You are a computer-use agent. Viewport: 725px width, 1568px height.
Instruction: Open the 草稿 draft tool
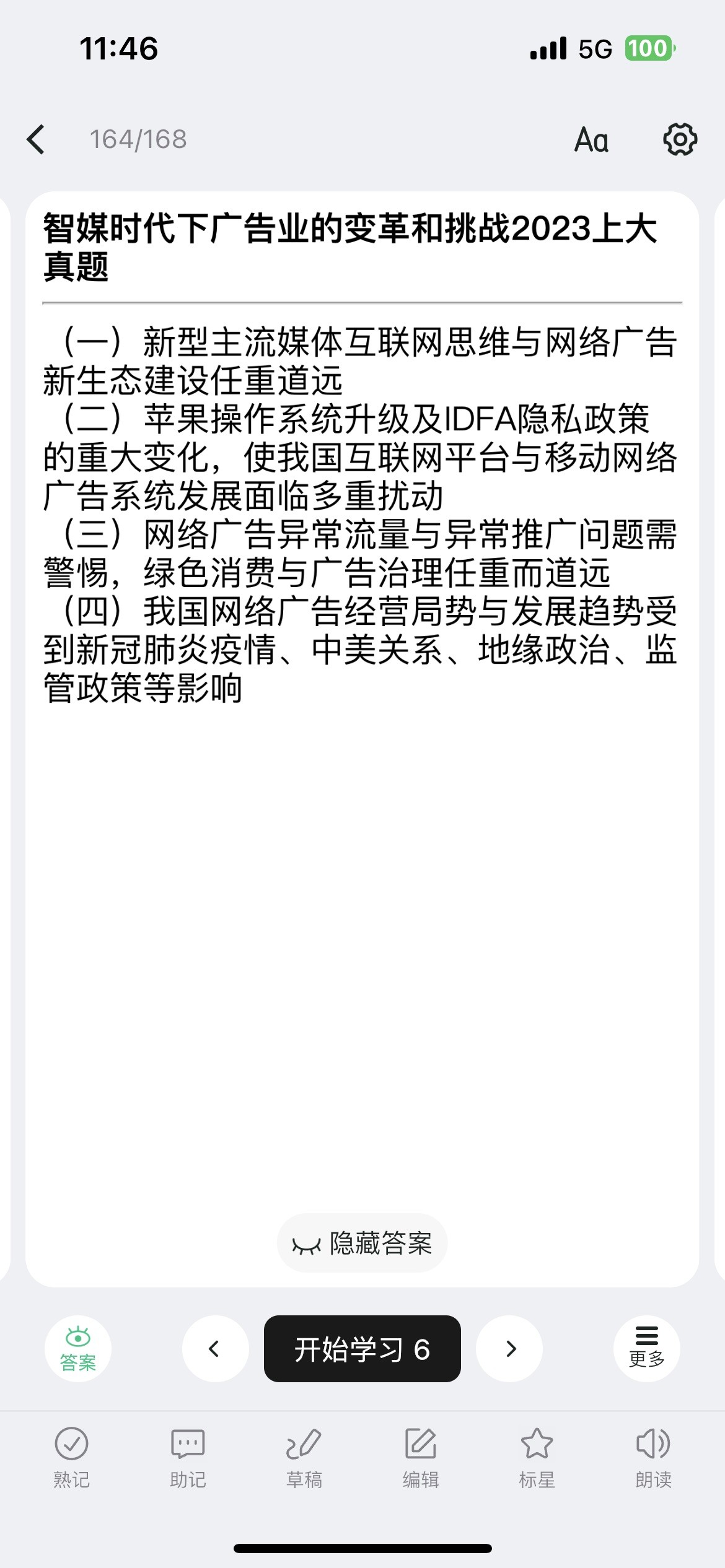click(x=304, y=1458)
